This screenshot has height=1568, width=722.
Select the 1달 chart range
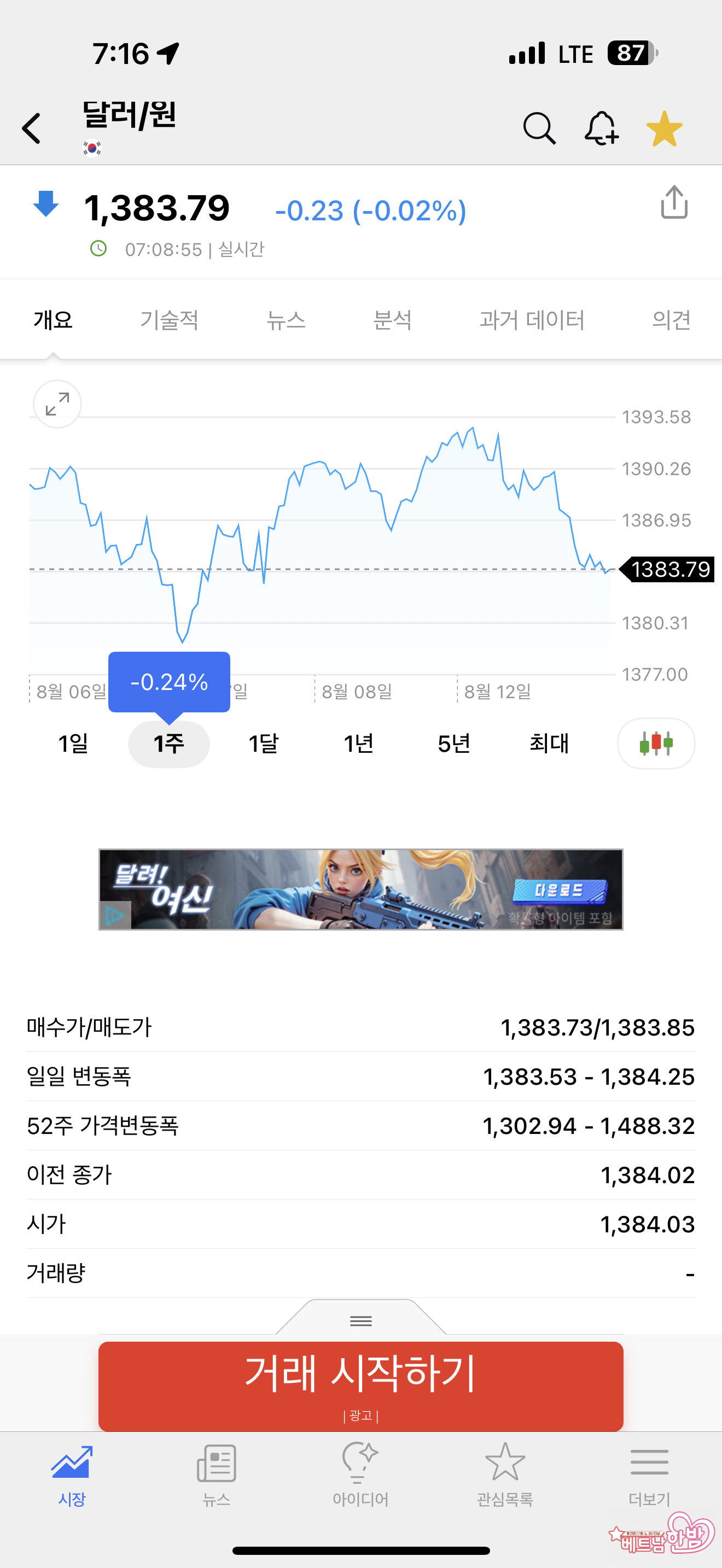click(264, 743)
